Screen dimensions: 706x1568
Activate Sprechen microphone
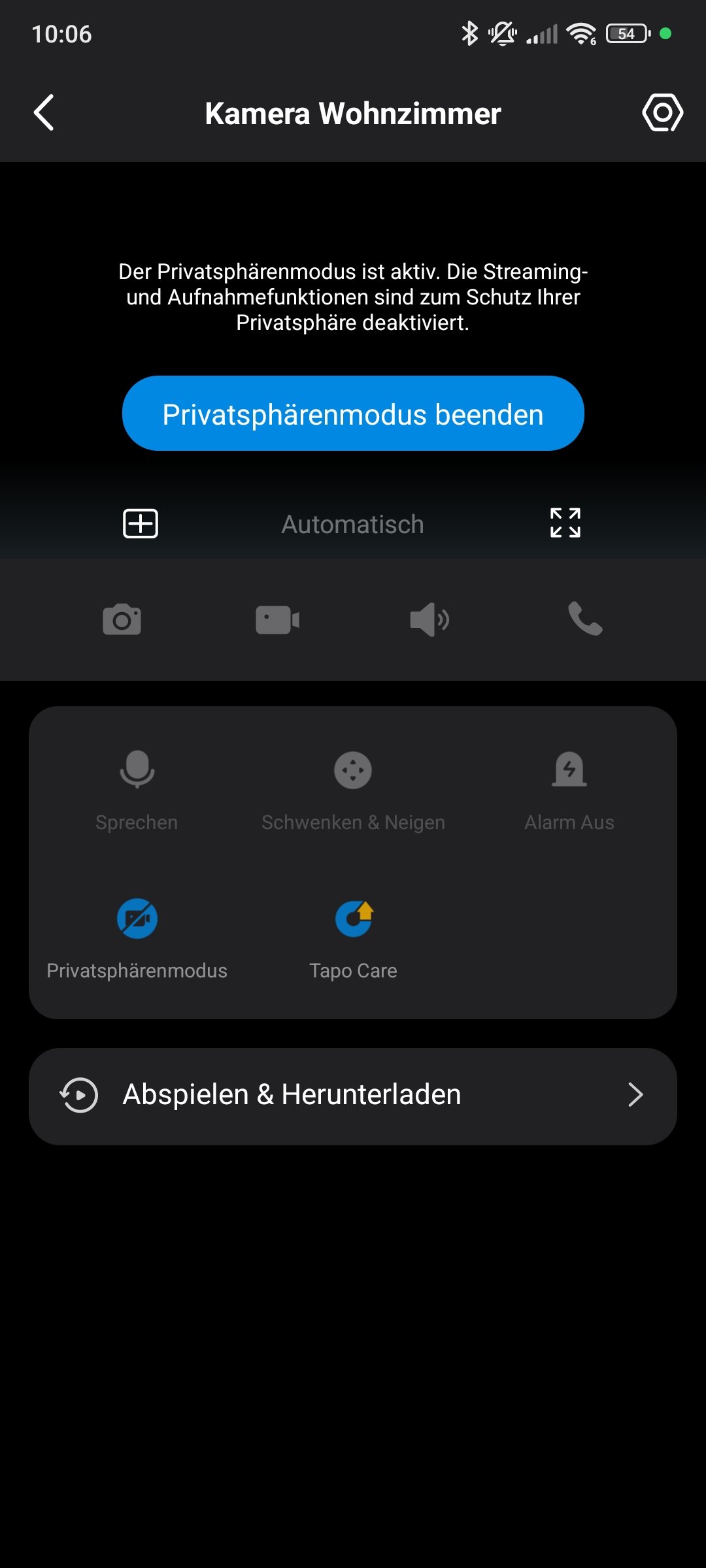coord(137,789)
